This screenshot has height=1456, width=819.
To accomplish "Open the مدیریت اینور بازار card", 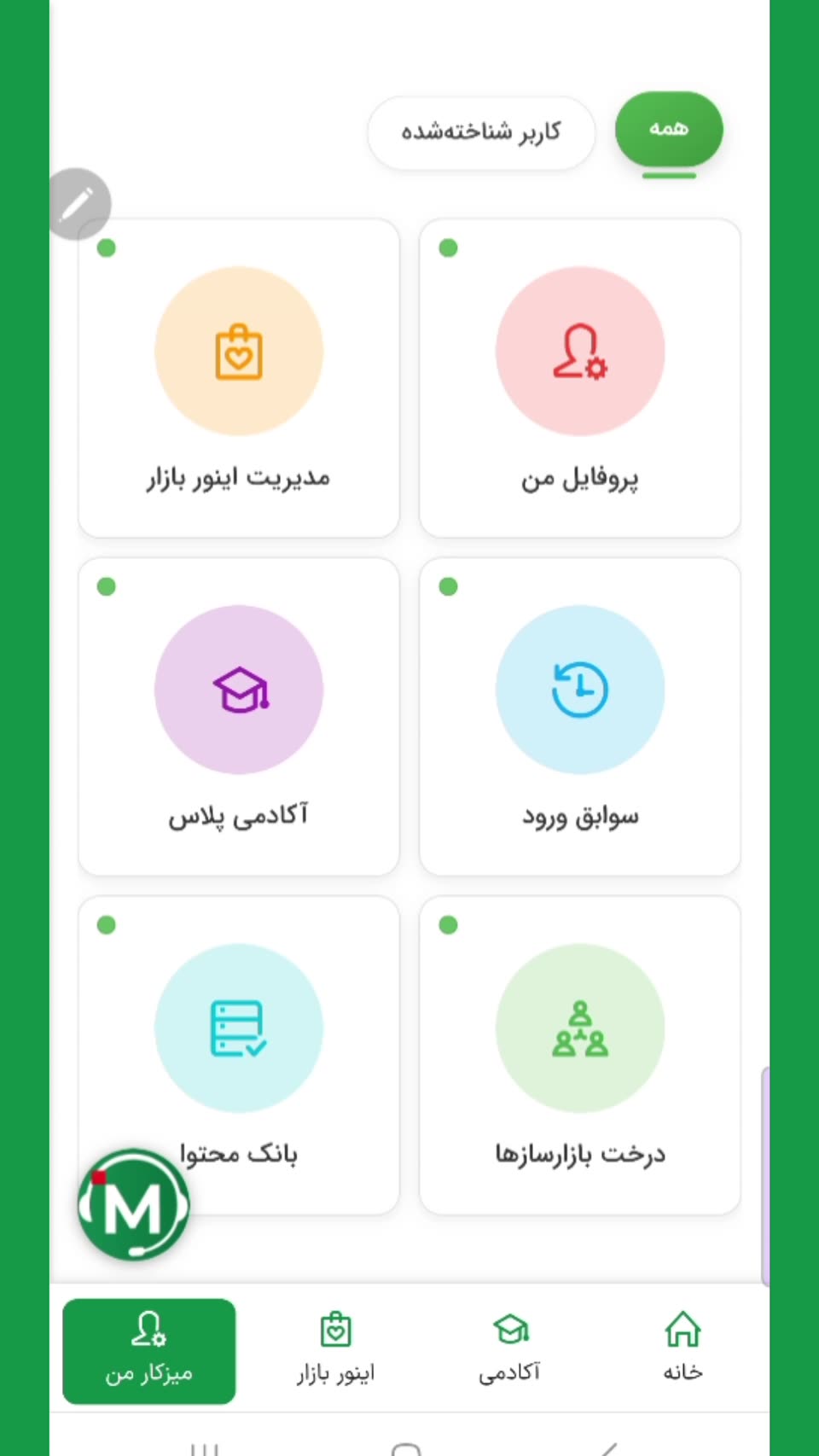I will (x=239, y=378).
